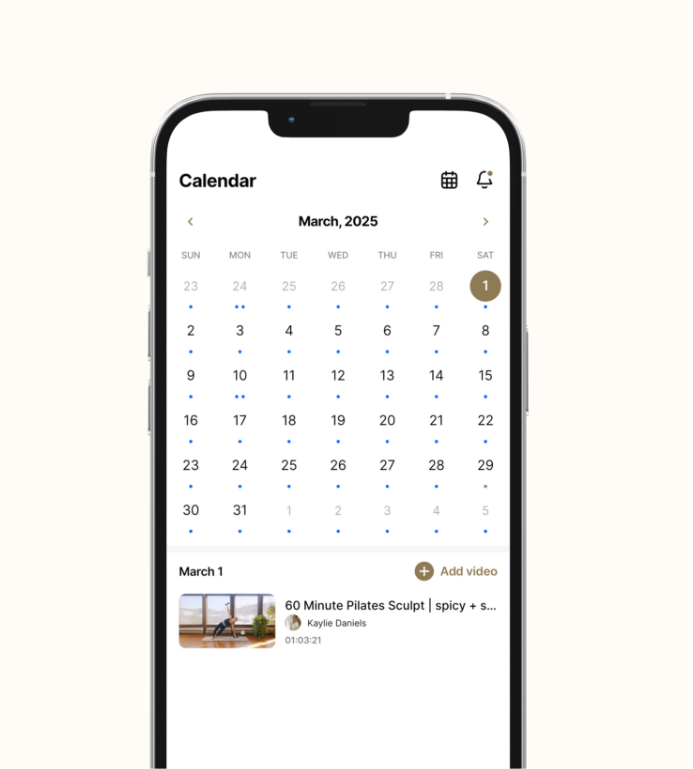Tap Add video button
693x769 pixels.
click(456, 571)
